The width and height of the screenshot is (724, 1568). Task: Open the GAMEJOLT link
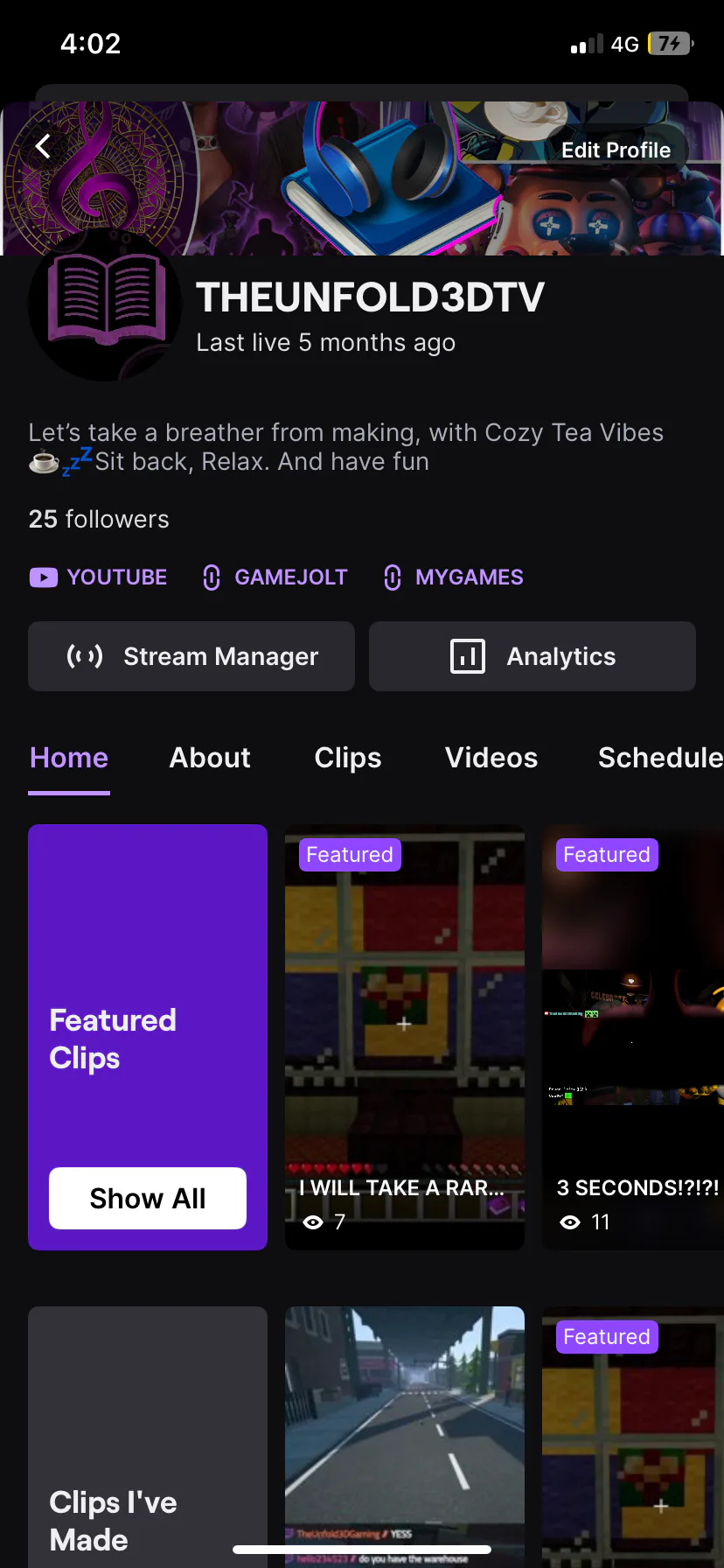pyautogui.click(x=275, y=577)
